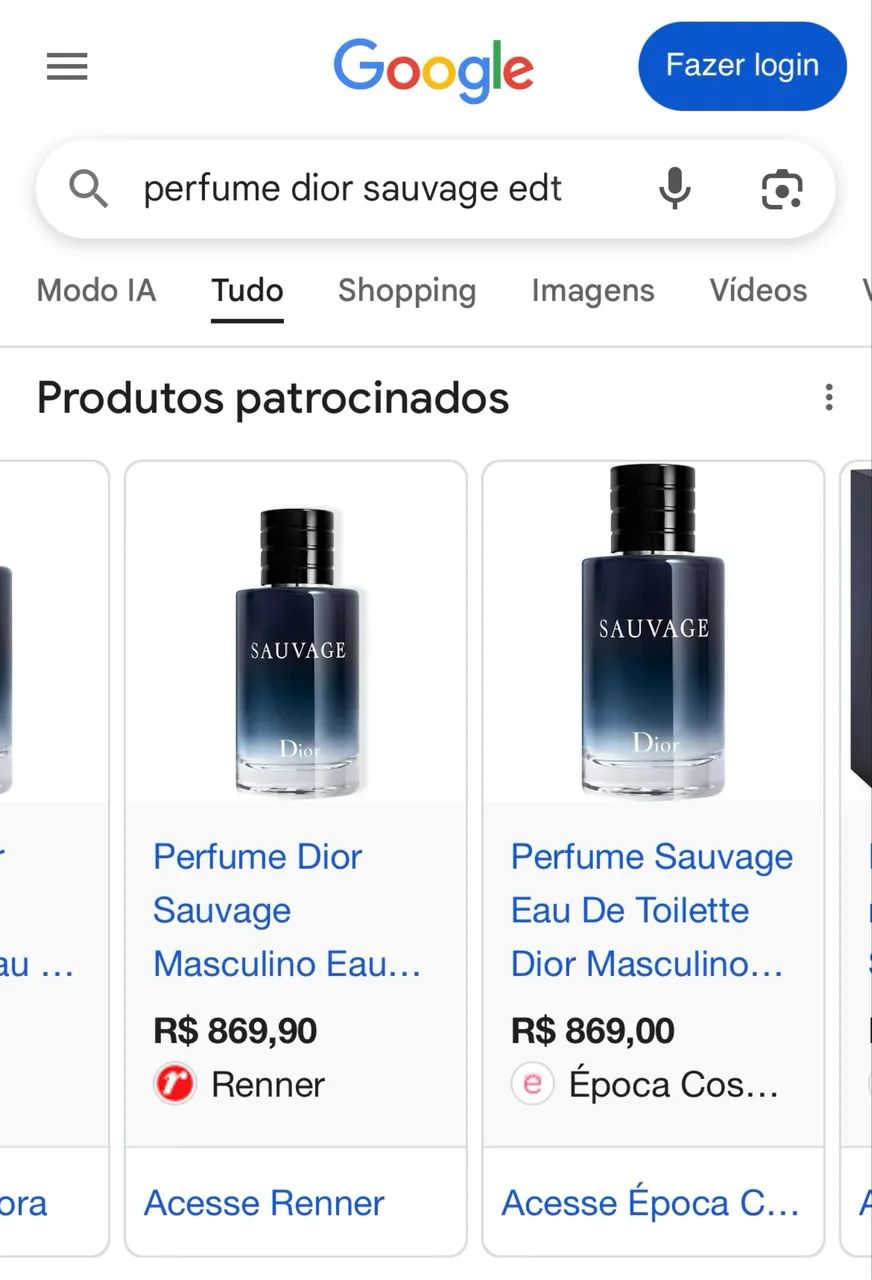Click the search field with the current query

click(354, 188)
